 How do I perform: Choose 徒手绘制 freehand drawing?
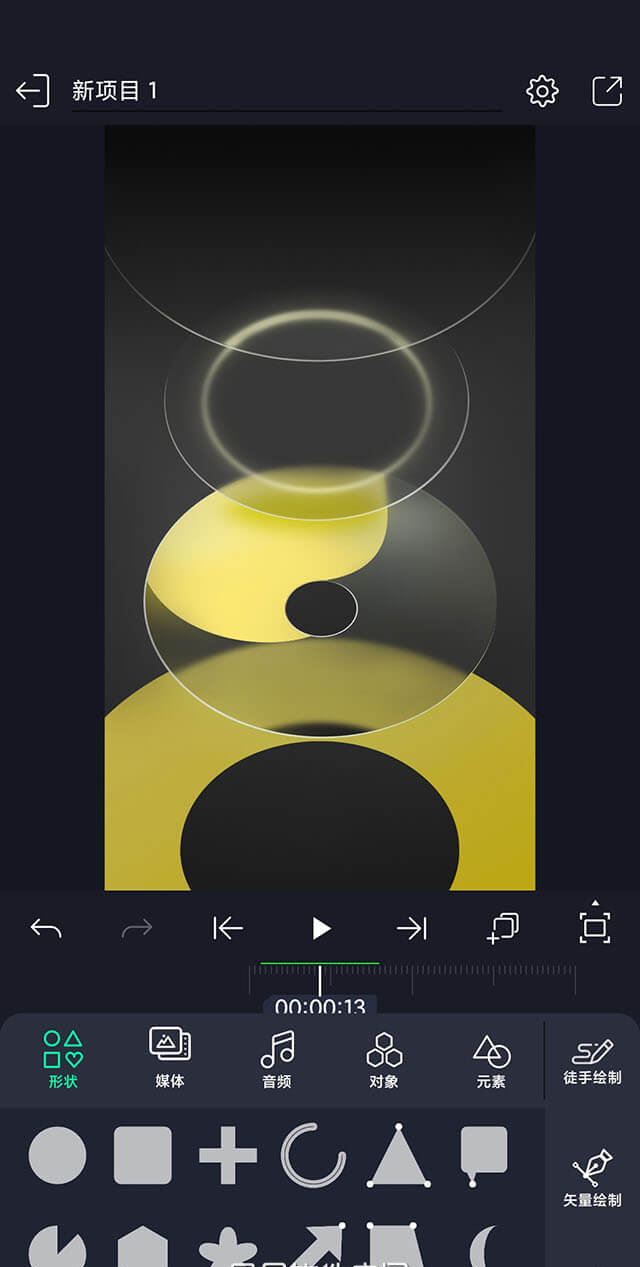pyautogui.click(x=593, y=1061)
